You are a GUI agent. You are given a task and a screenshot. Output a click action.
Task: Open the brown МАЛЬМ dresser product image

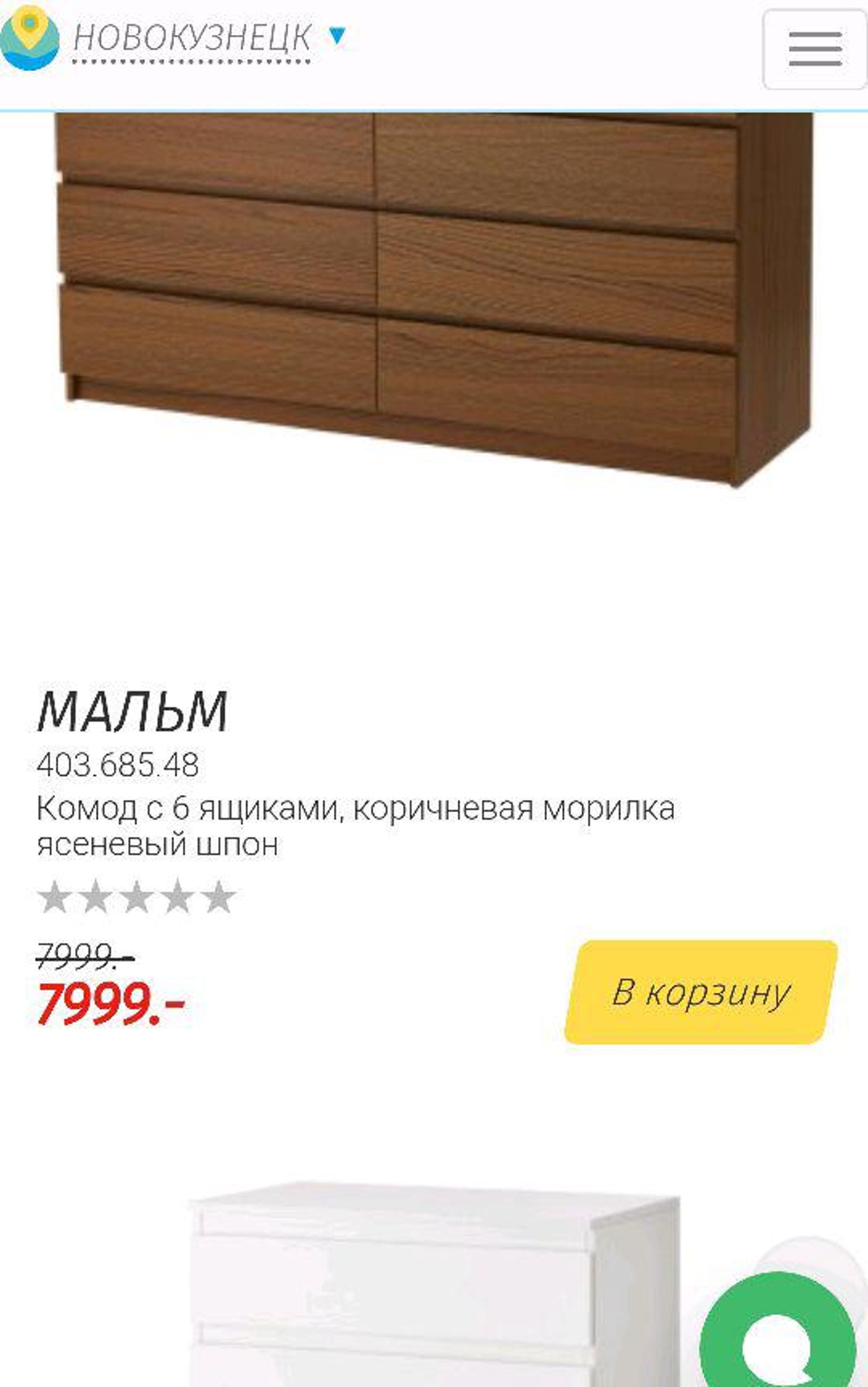(x=434, y=298)
